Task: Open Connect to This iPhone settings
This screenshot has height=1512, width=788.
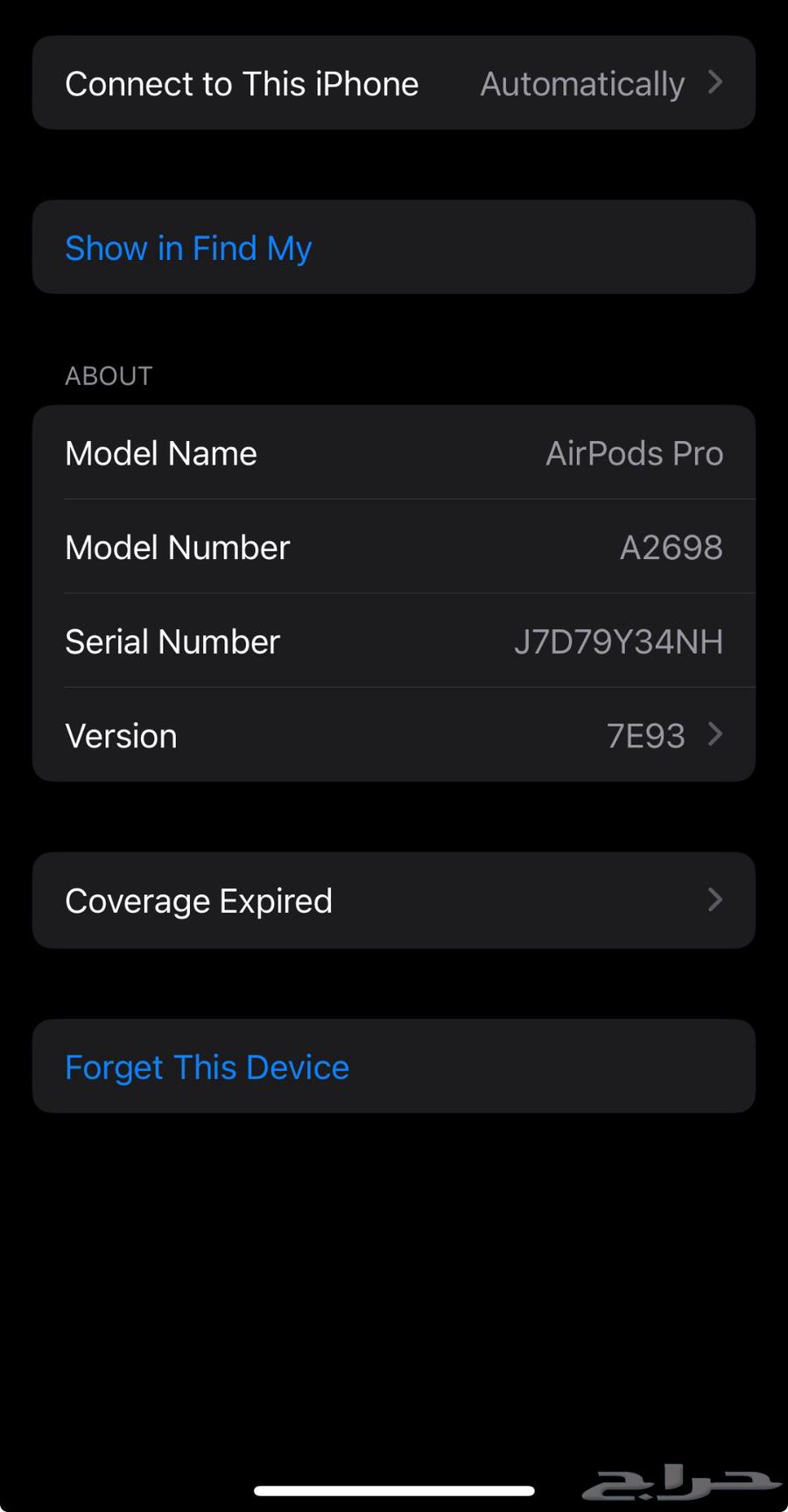Action: [x=394, y=83]
